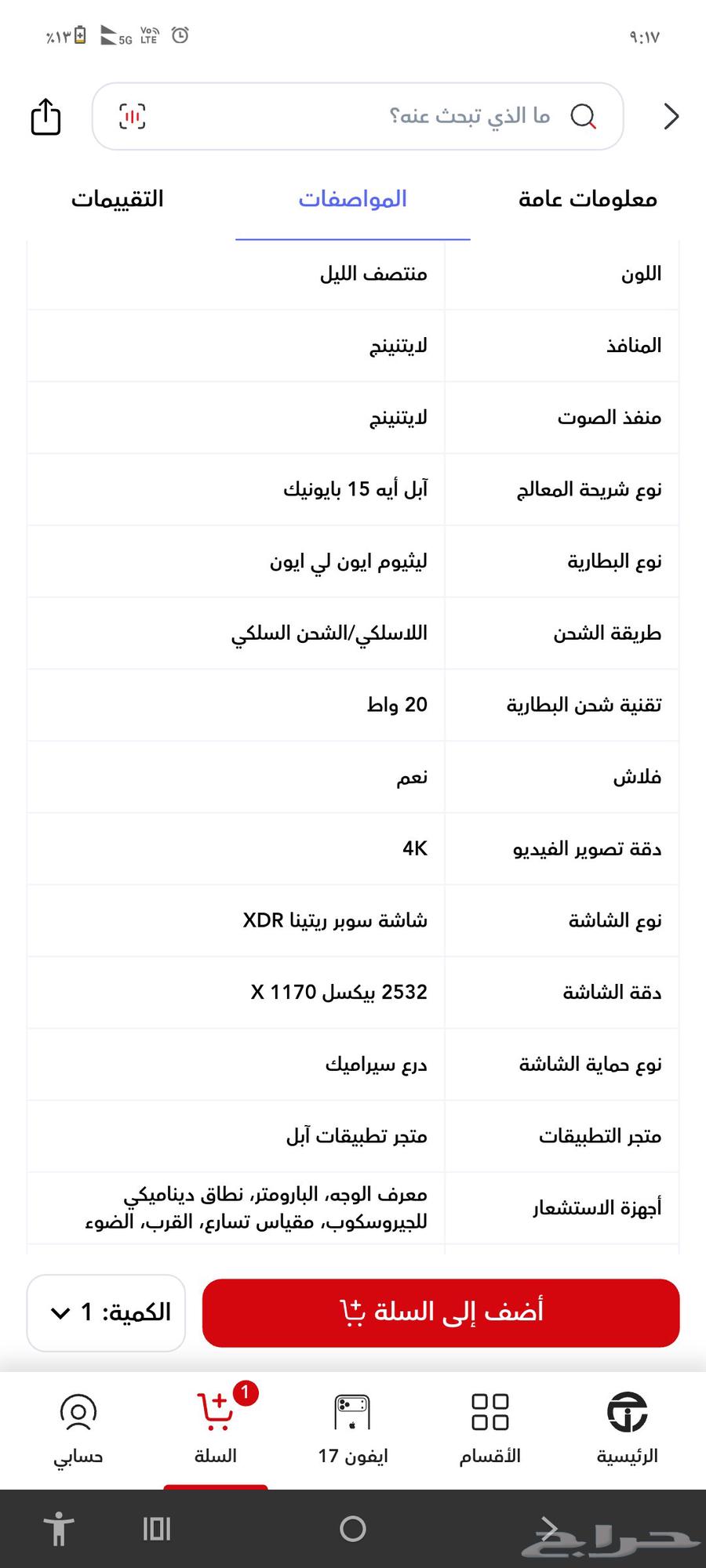
Task: Select the المواصفات specifications tab
Action: click(354, 198)
